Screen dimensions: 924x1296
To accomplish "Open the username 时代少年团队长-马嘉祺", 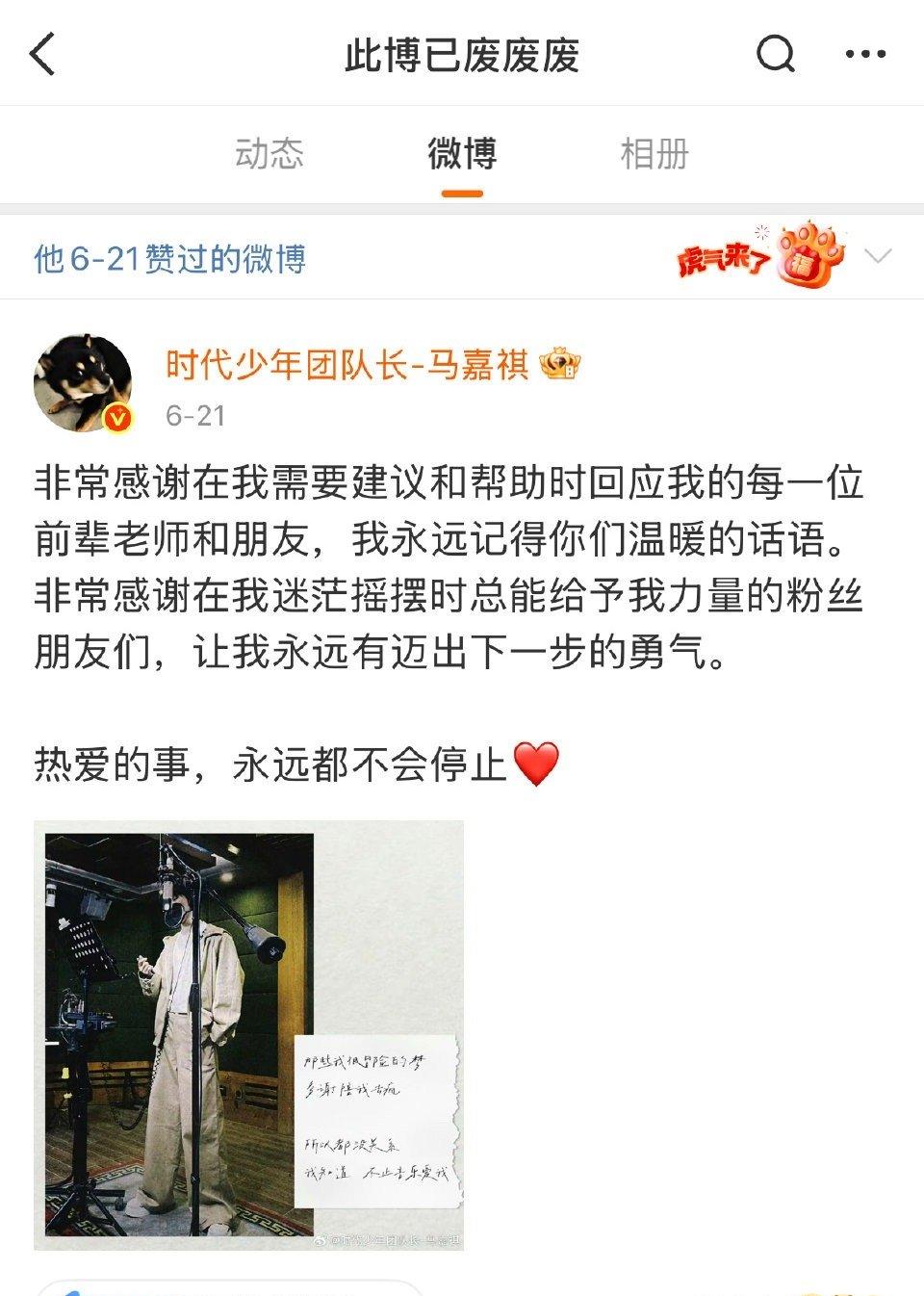I will coord(346,366).
